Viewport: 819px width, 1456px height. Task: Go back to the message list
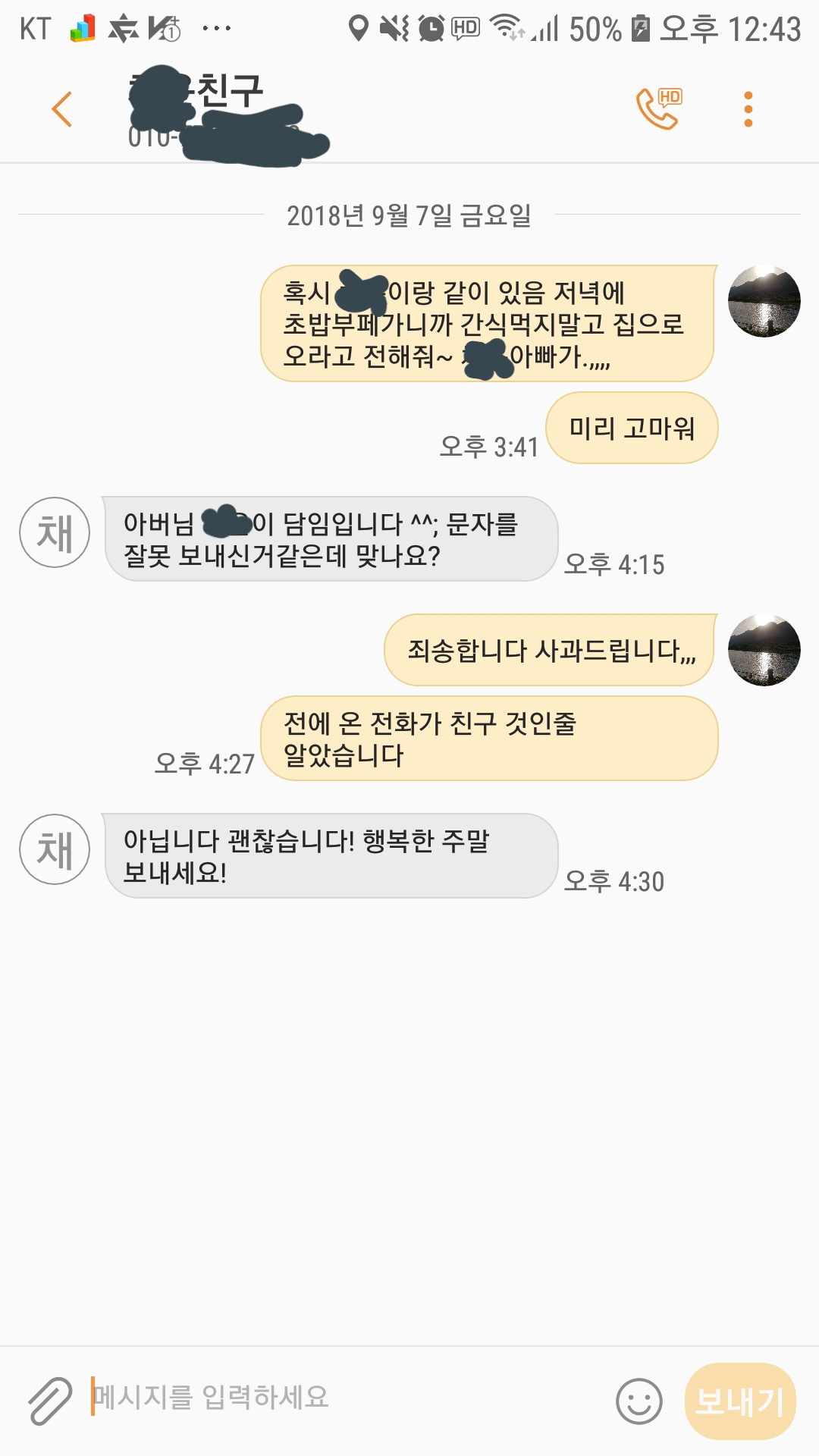[62, 110]
